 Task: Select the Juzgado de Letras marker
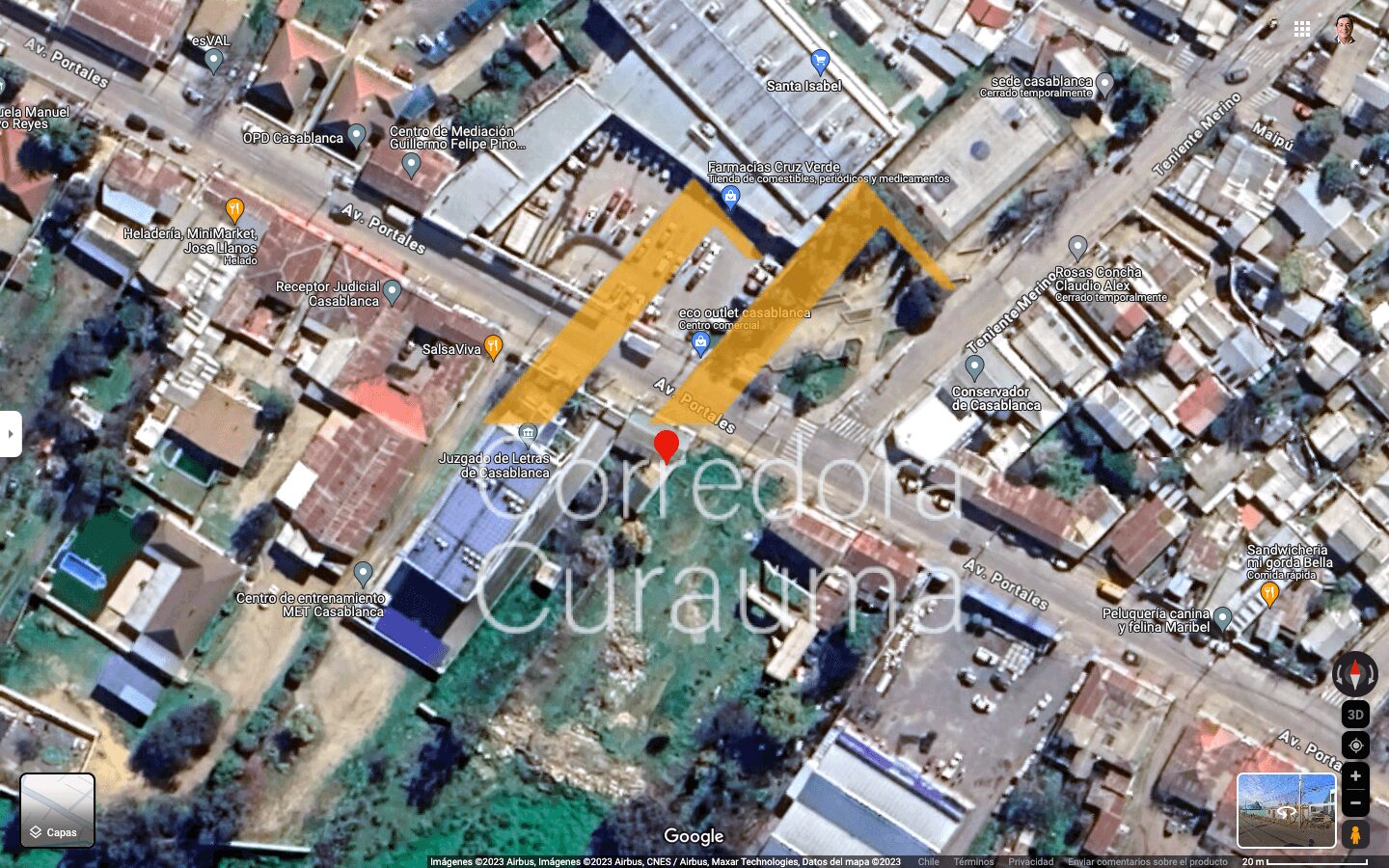[527, 432]
